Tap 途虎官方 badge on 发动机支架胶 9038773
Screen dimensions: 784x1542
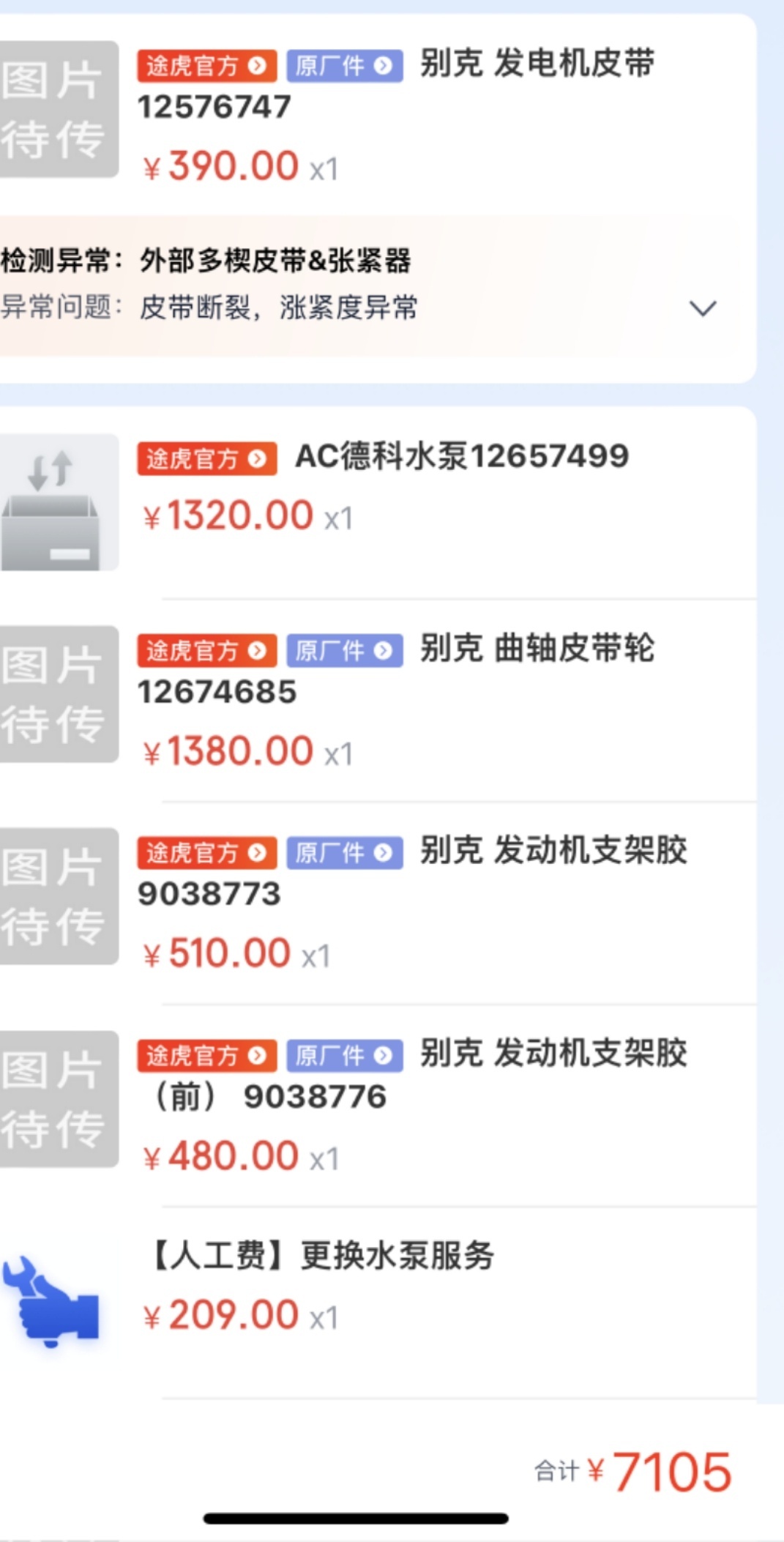tap(207, 853)
